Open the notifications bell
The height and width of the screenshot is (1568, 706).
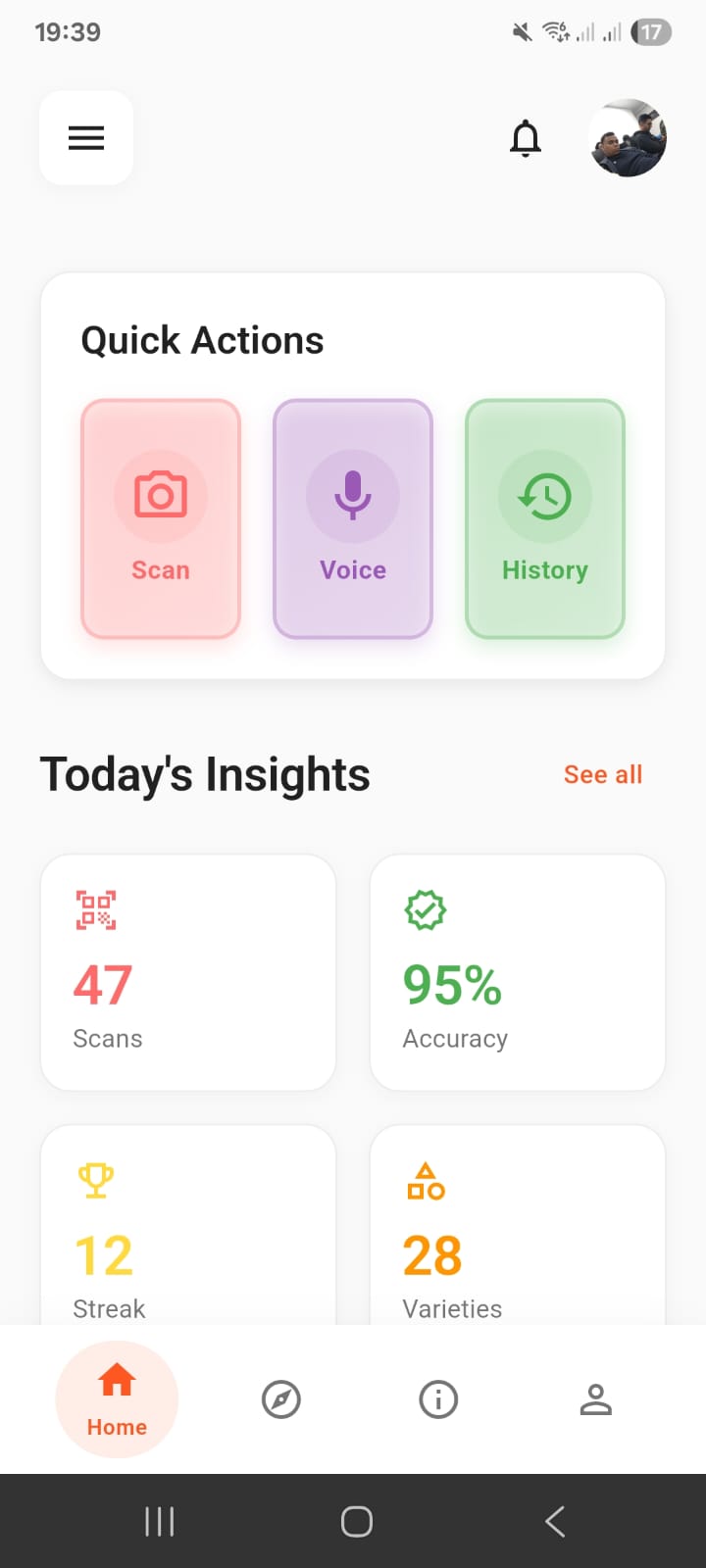click(526, 139)
